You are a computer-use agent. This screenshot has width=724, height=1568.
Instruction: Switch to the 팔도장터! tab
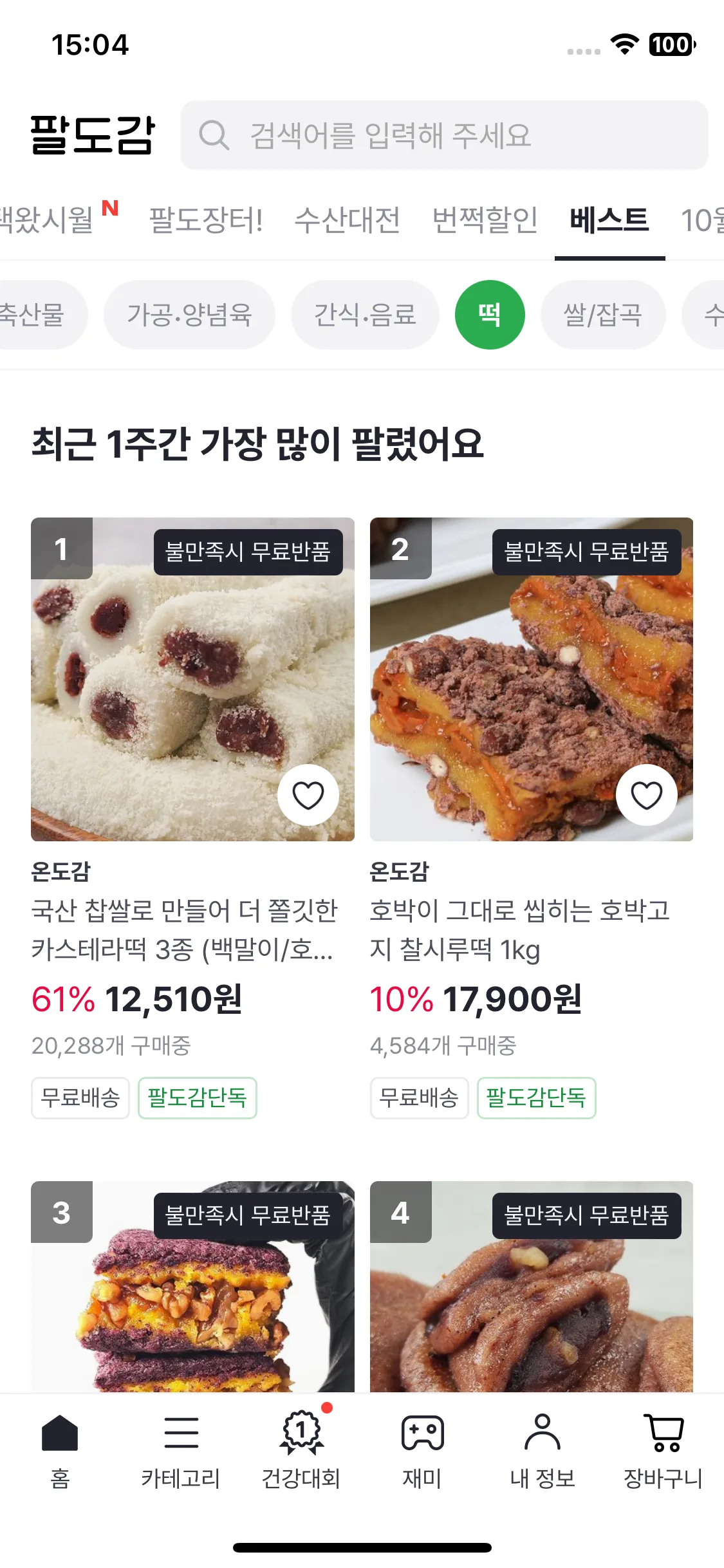(206, 220)
